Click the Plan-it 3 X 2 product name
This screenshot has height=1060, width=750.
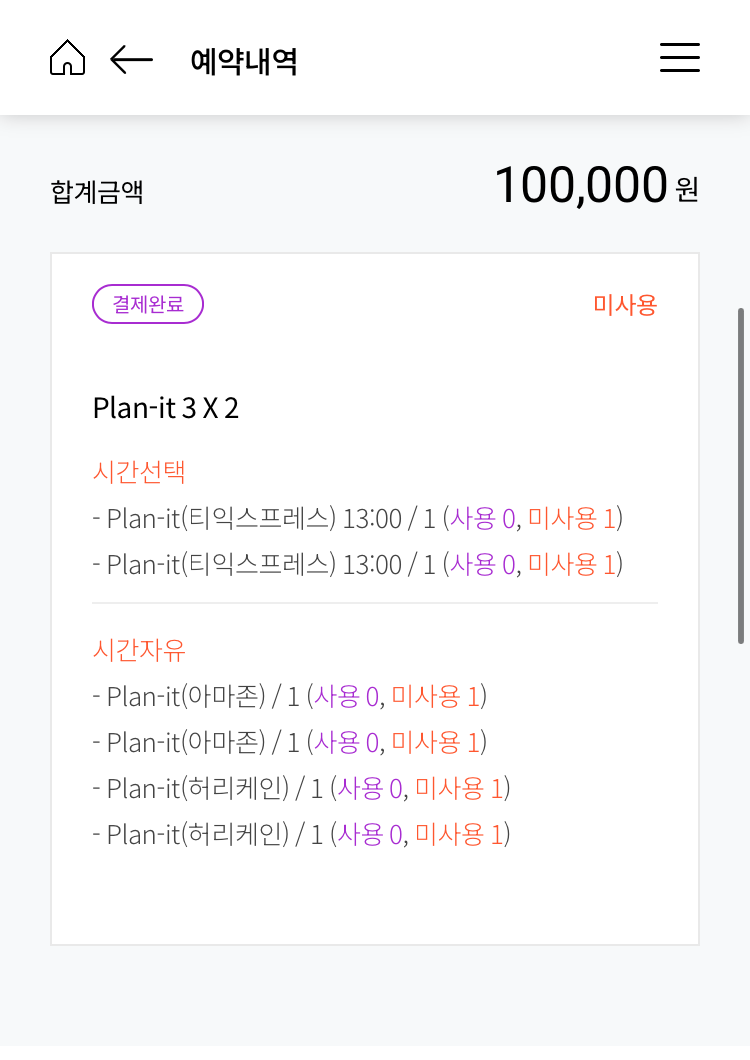166,407
